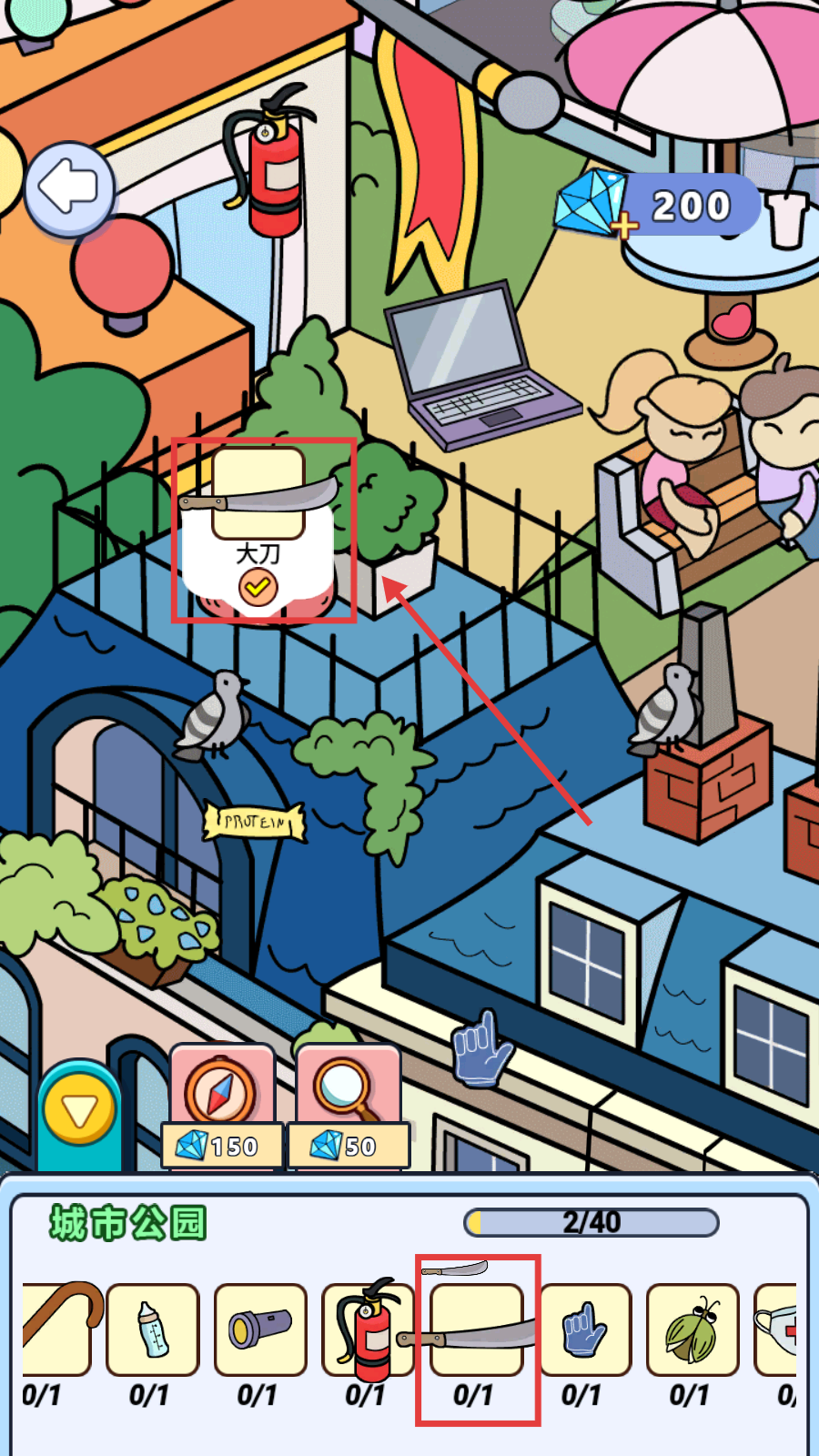The image size is (819, 1456).
Task: Select the green beetle item slot
Action: tap(692, 1329)
